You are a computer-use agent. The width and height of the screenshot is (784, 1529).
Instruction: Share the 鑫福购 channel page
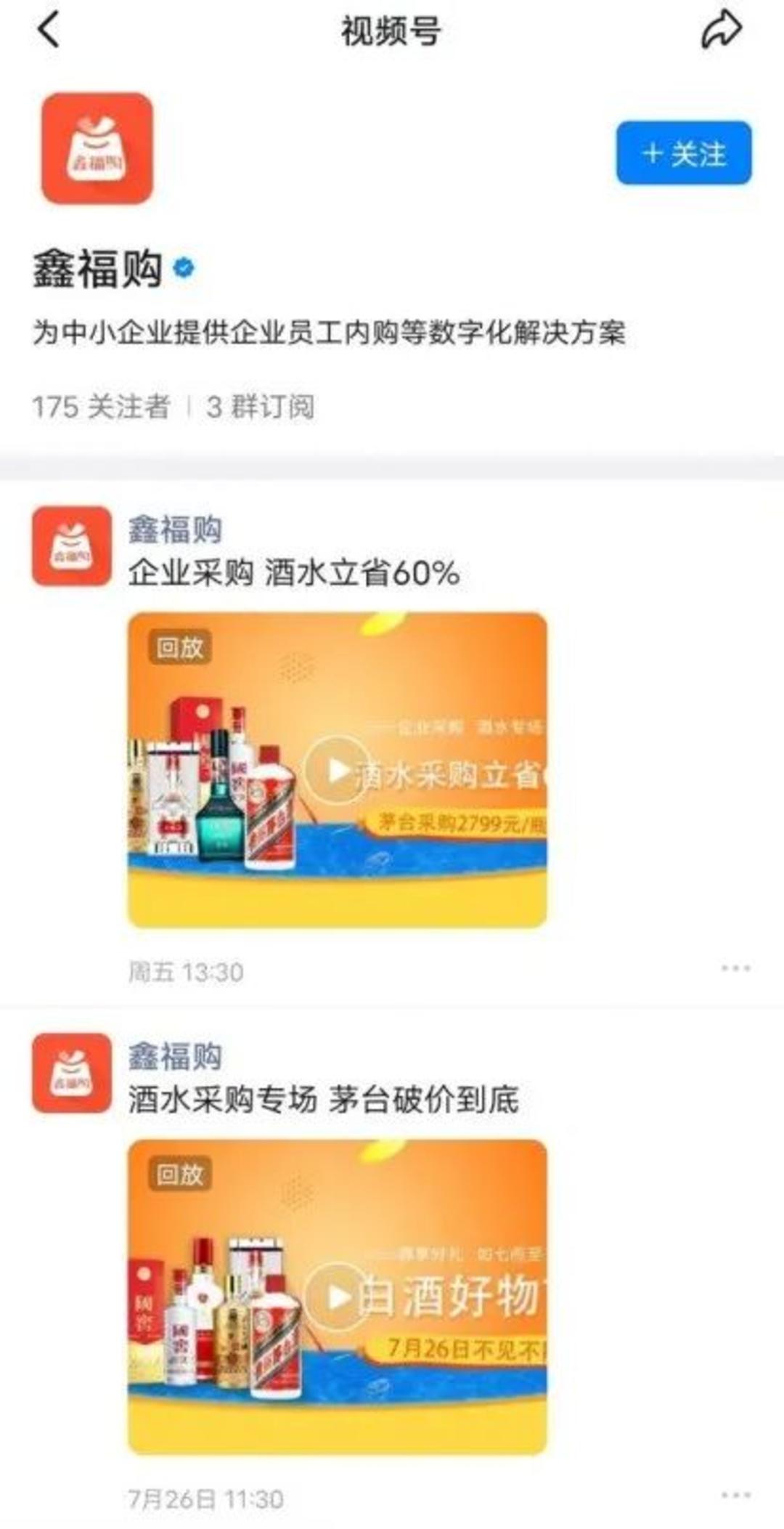point(721,31)
